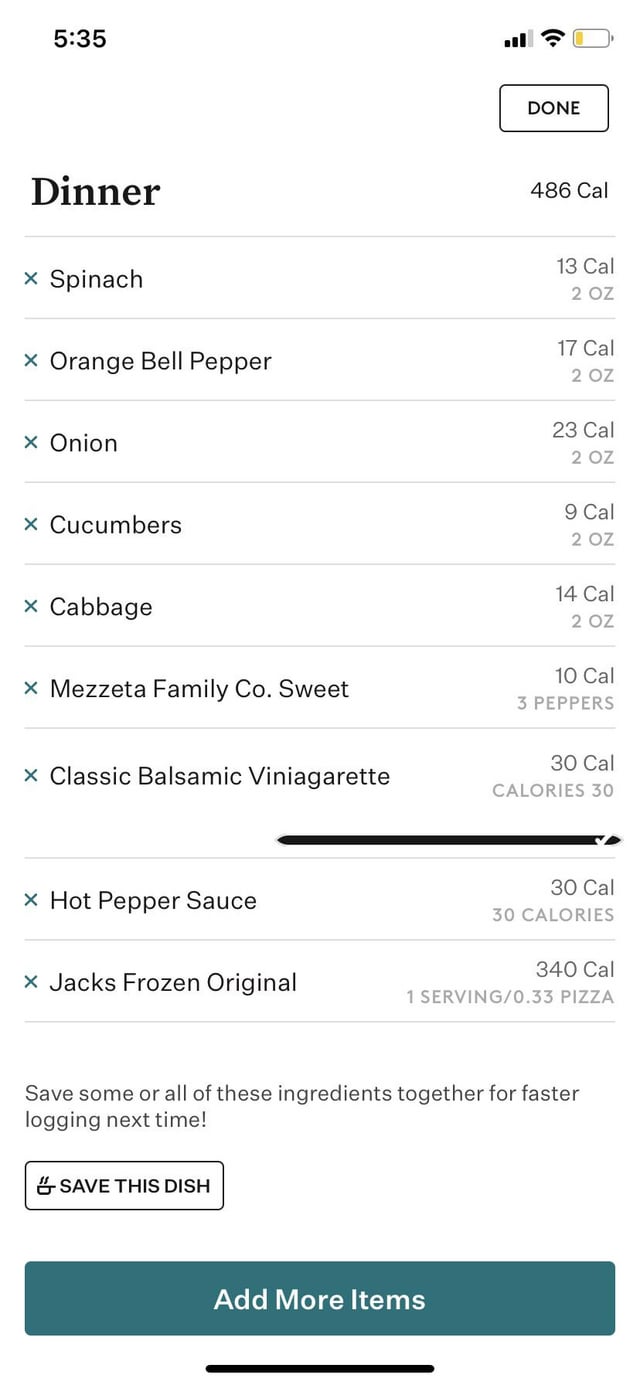Add more items to dinner
This screenshot has width=640, height=1385.
320,1299
